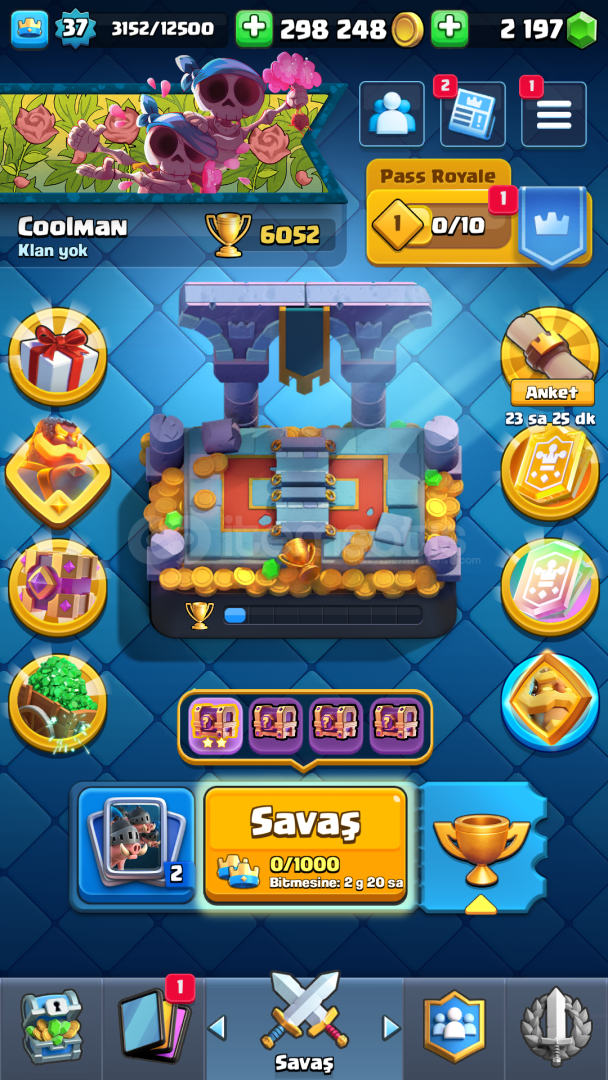This screenshot has width=608, height=1080.
Task: Tap the green plus to buy gems
Action: tap(449, 29)
